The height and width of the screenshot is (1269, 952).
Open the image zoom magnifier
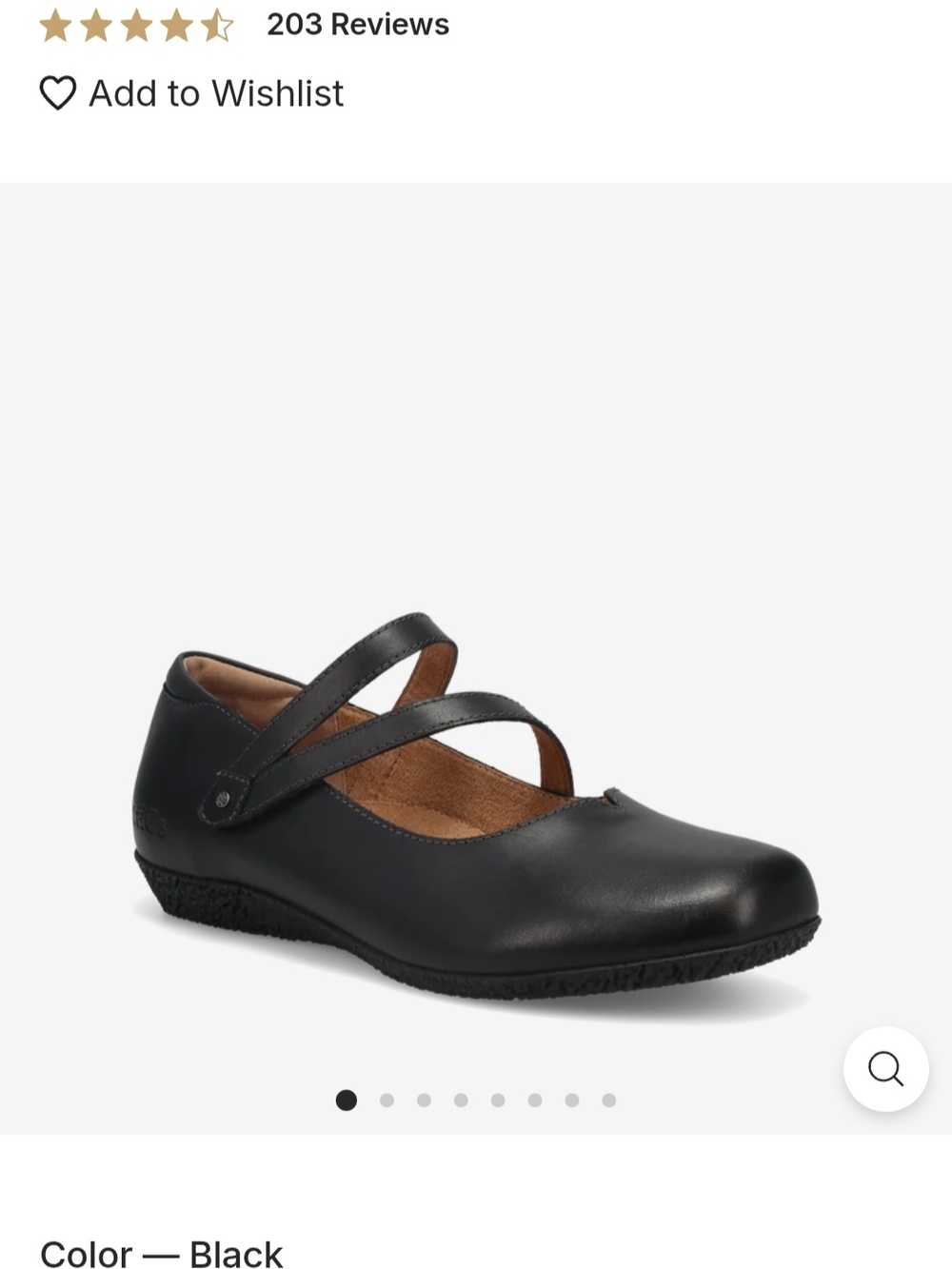tap(885, 1068)
